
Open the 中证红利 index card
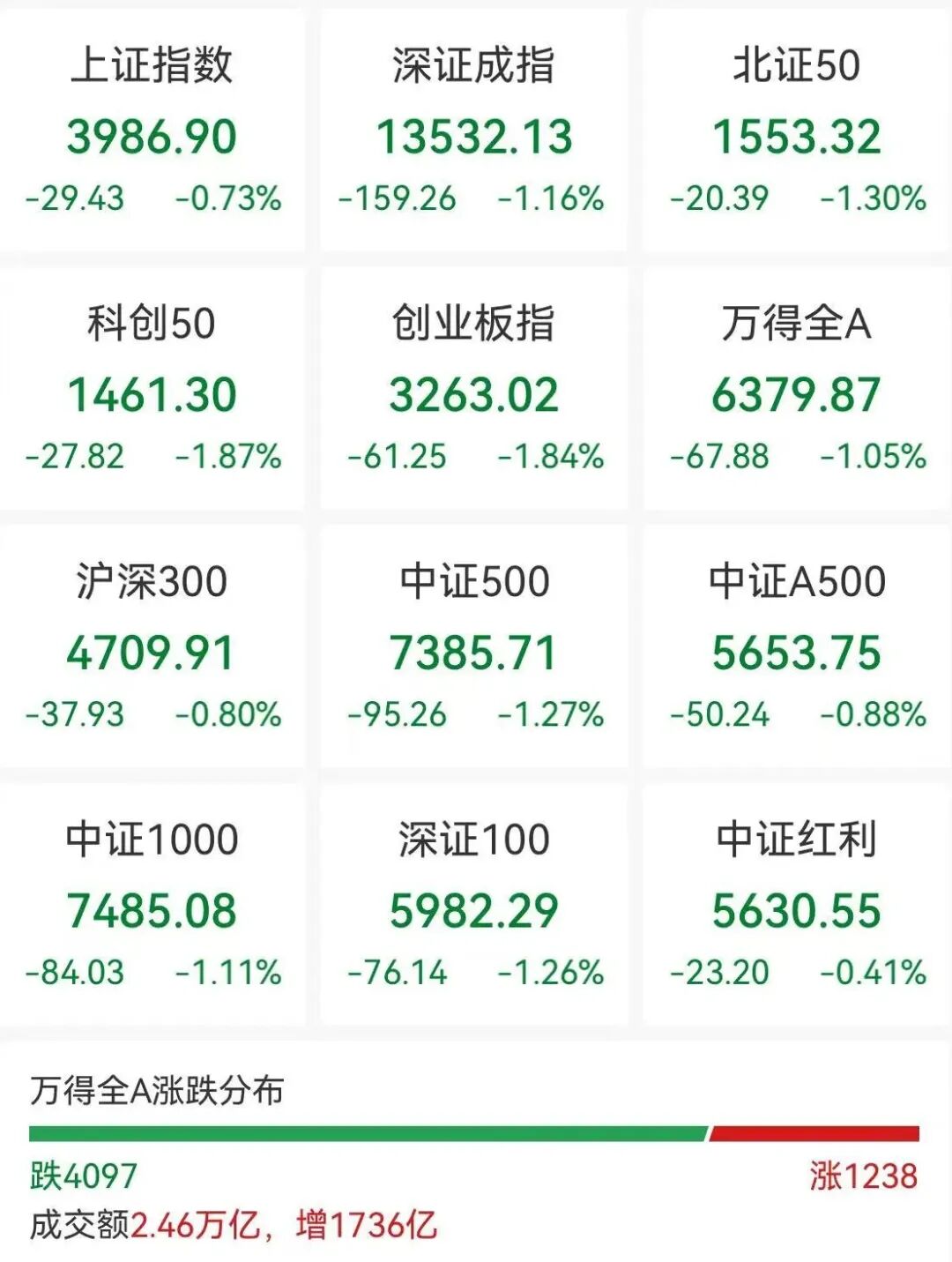[x=797, y=906]
